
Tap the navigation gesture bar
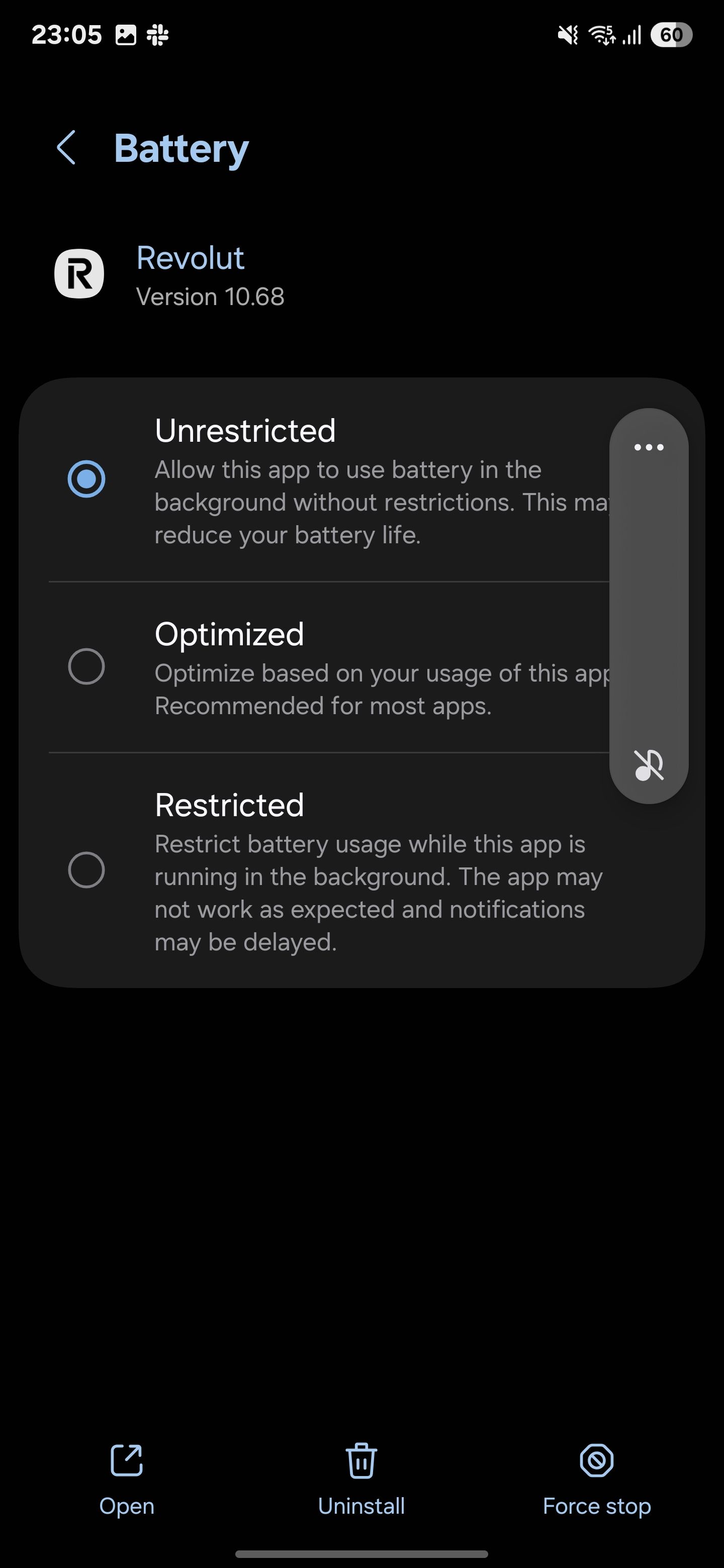pos(361,1553)
